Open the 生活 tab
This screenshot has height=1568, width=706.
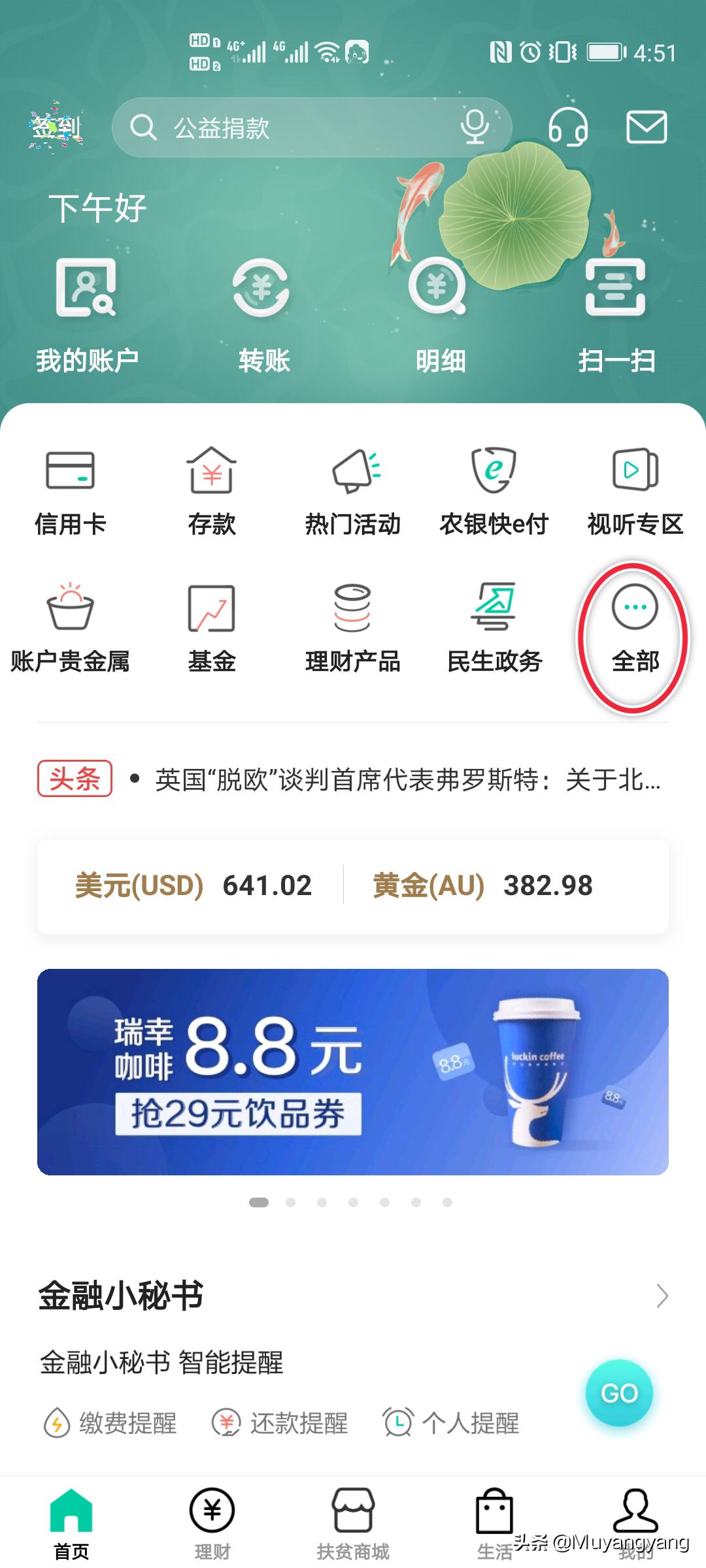[x=494, y=1522]
